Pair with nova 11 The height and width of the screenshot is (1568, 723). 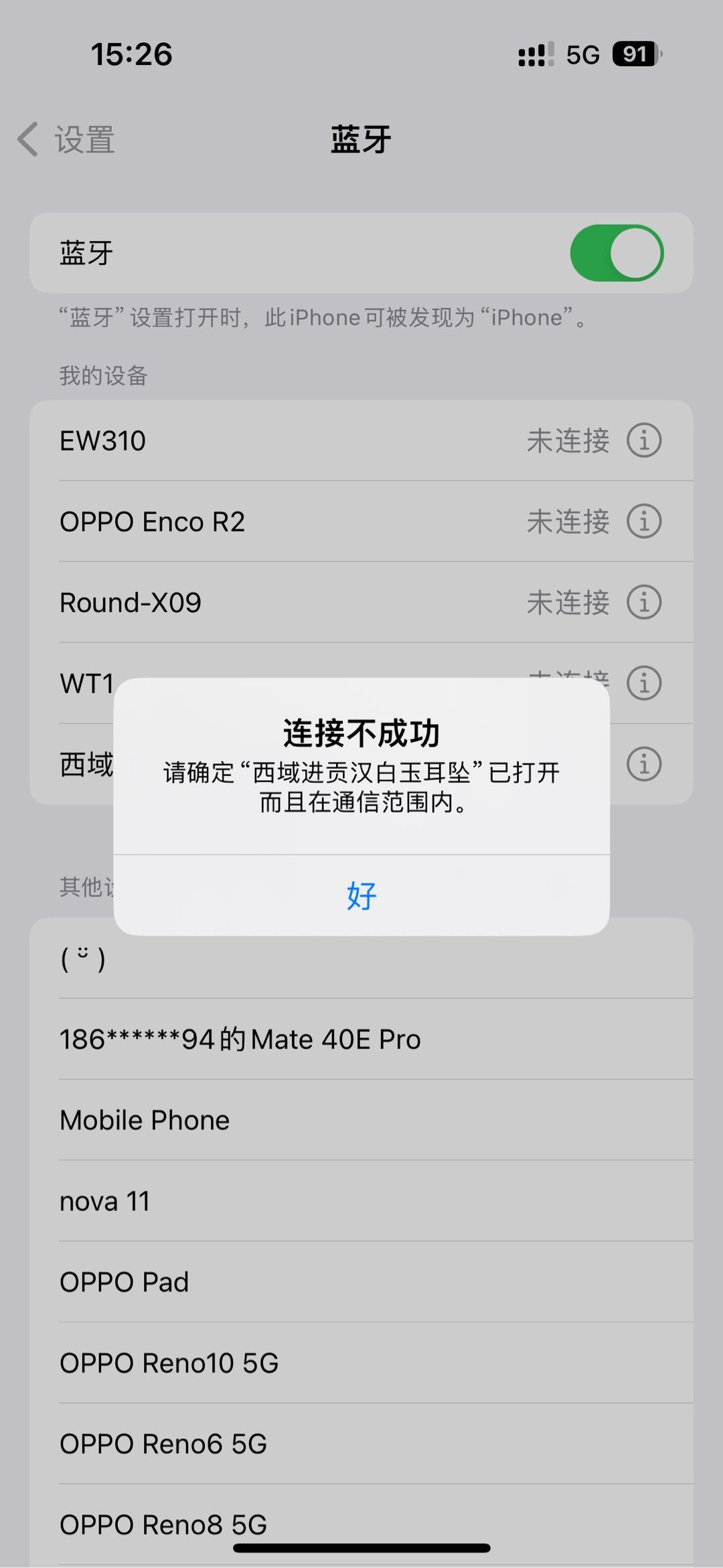(x=361, y=1201)
